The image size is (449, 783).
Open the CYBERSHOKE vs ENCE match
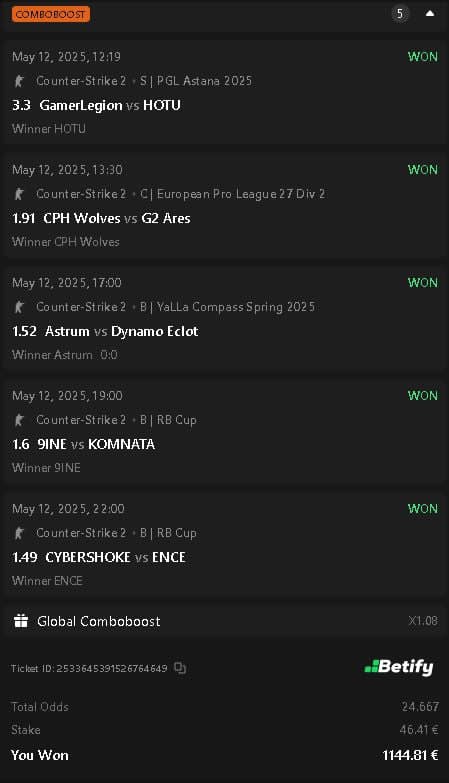point(115,557)
